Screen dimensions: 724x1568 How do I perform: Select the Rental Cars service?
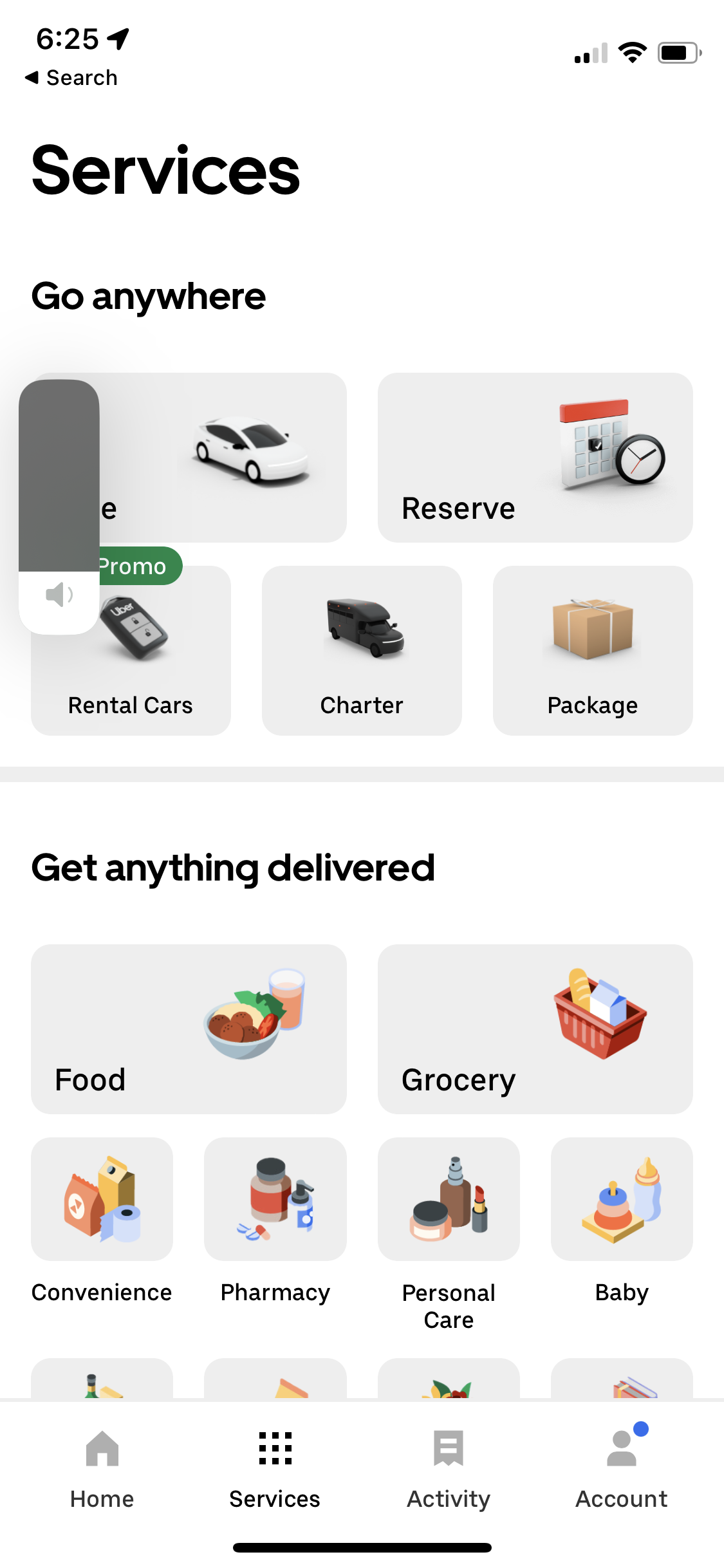pyautogui.click(x=131, y=650)
